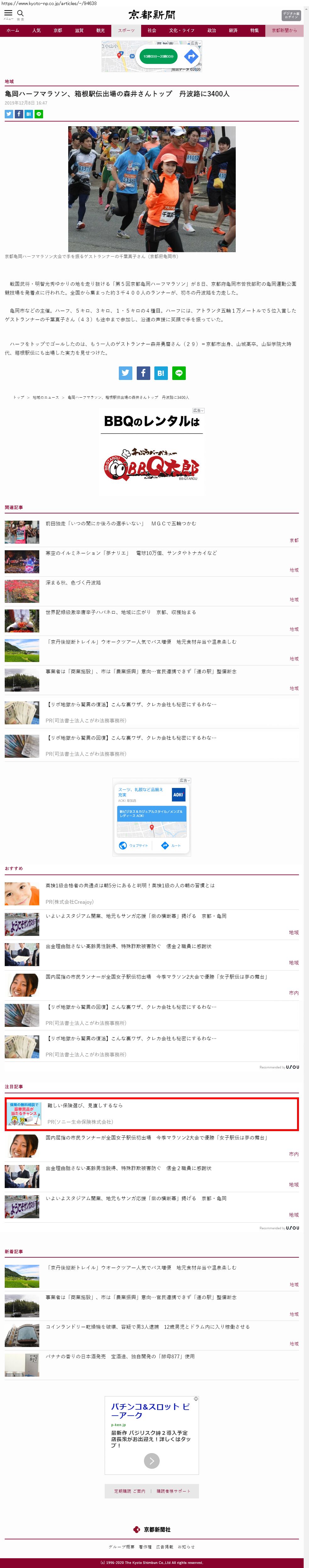
Task: Open the 購読者サポート link
Action: point(173,1491)
